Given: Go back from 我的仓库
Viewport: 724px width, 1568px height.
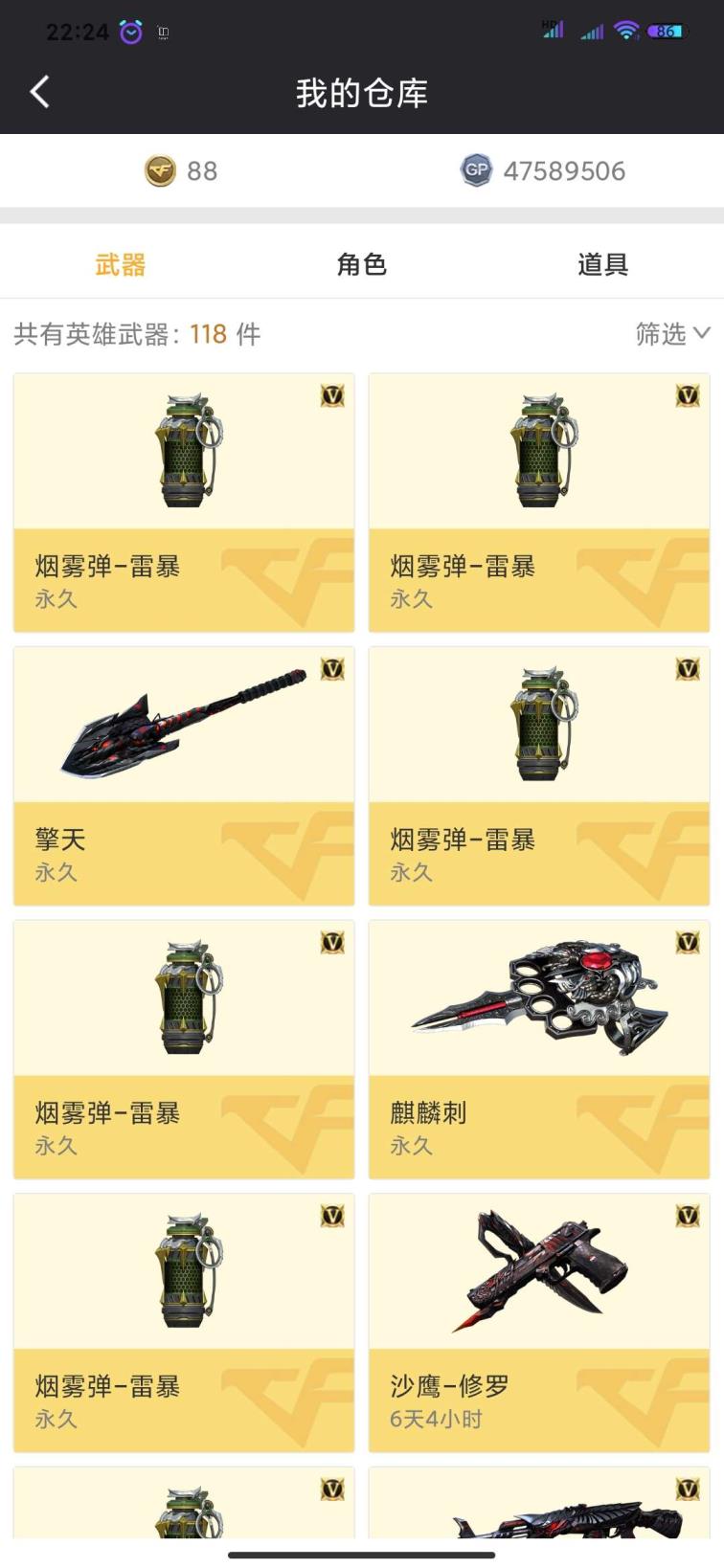Looking at the screenshot, I should pyautogui.click(x=39, y=93).
